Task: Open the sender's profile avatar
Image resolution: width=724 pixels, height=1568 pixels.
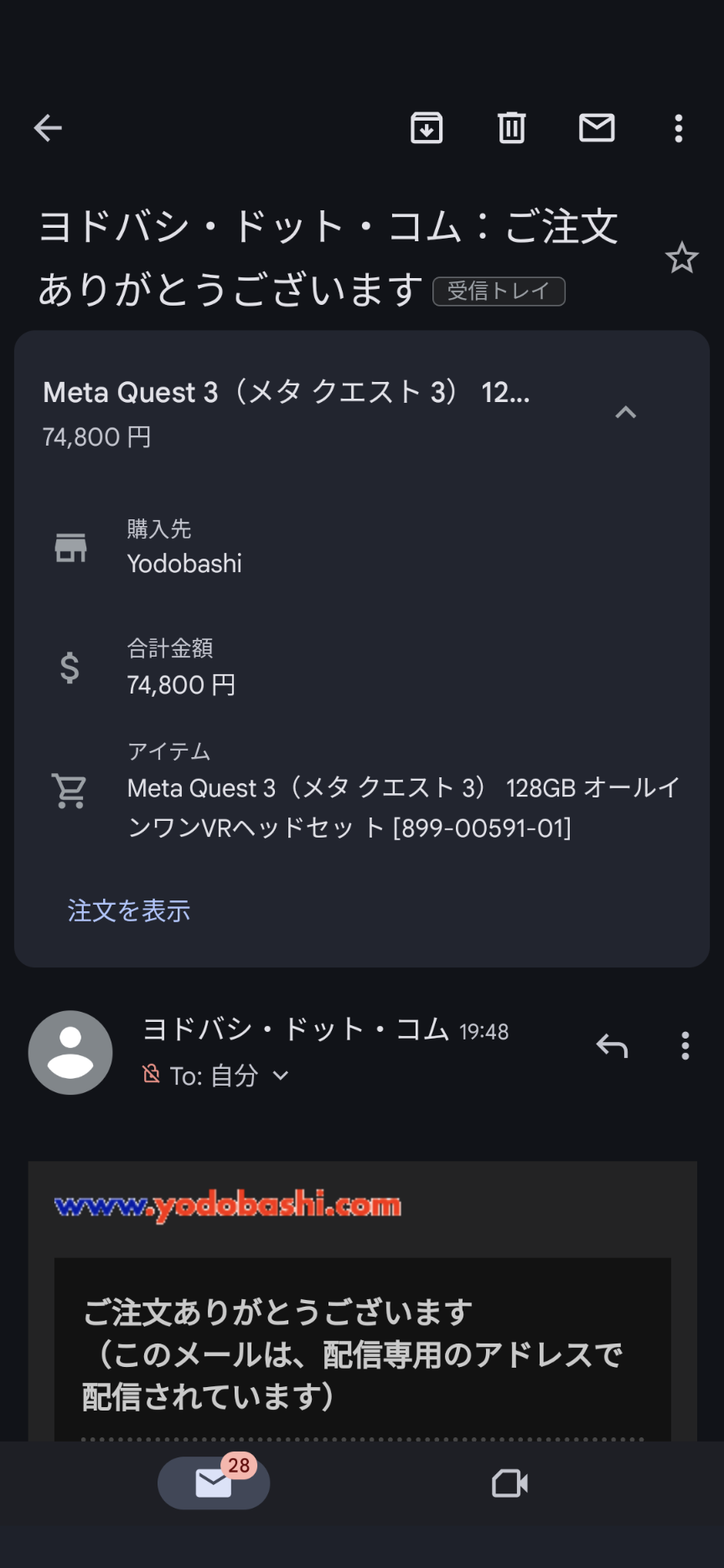Action: pos(70,1052)
